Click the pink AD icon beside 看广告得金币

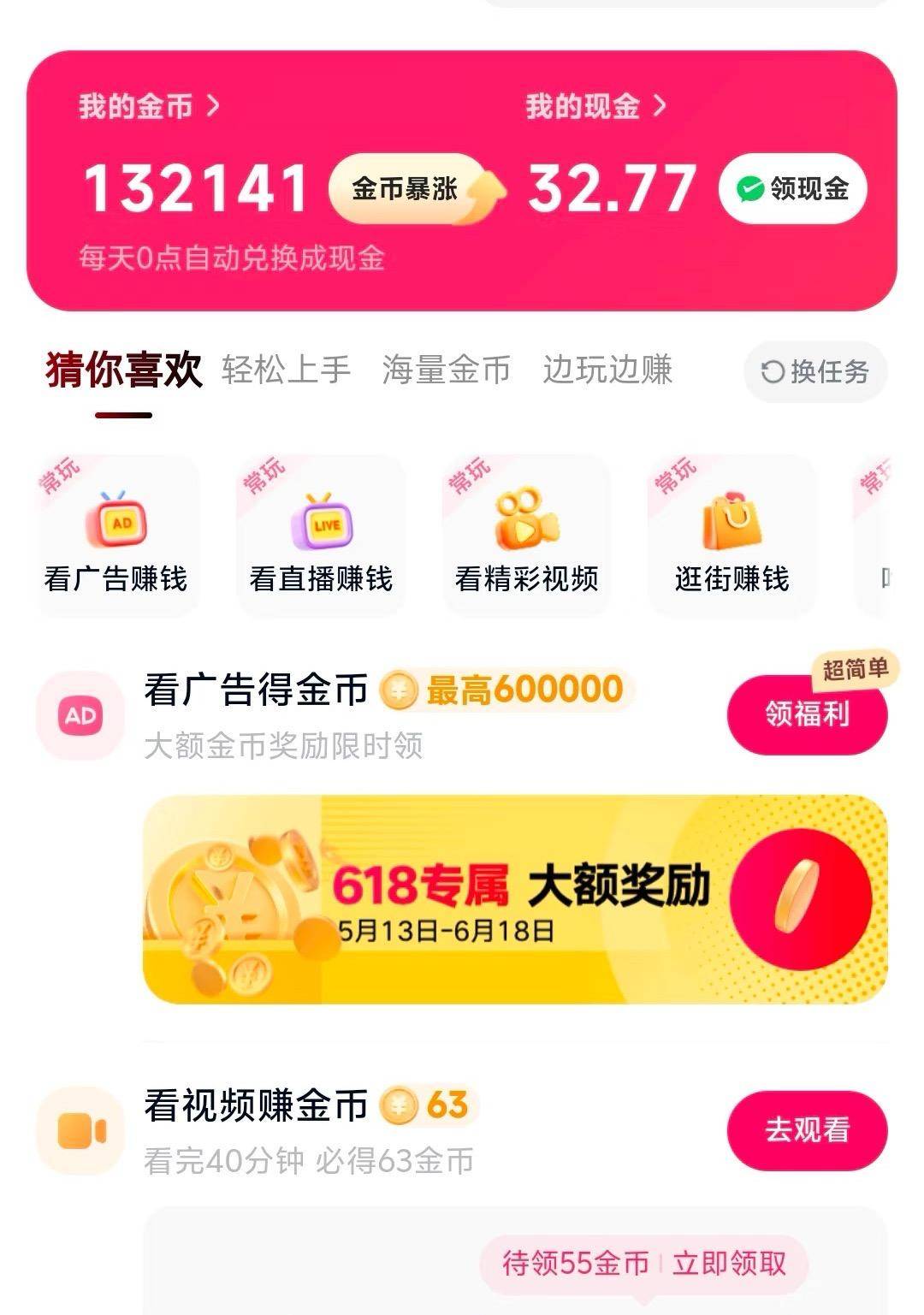(x=80, y=717)
